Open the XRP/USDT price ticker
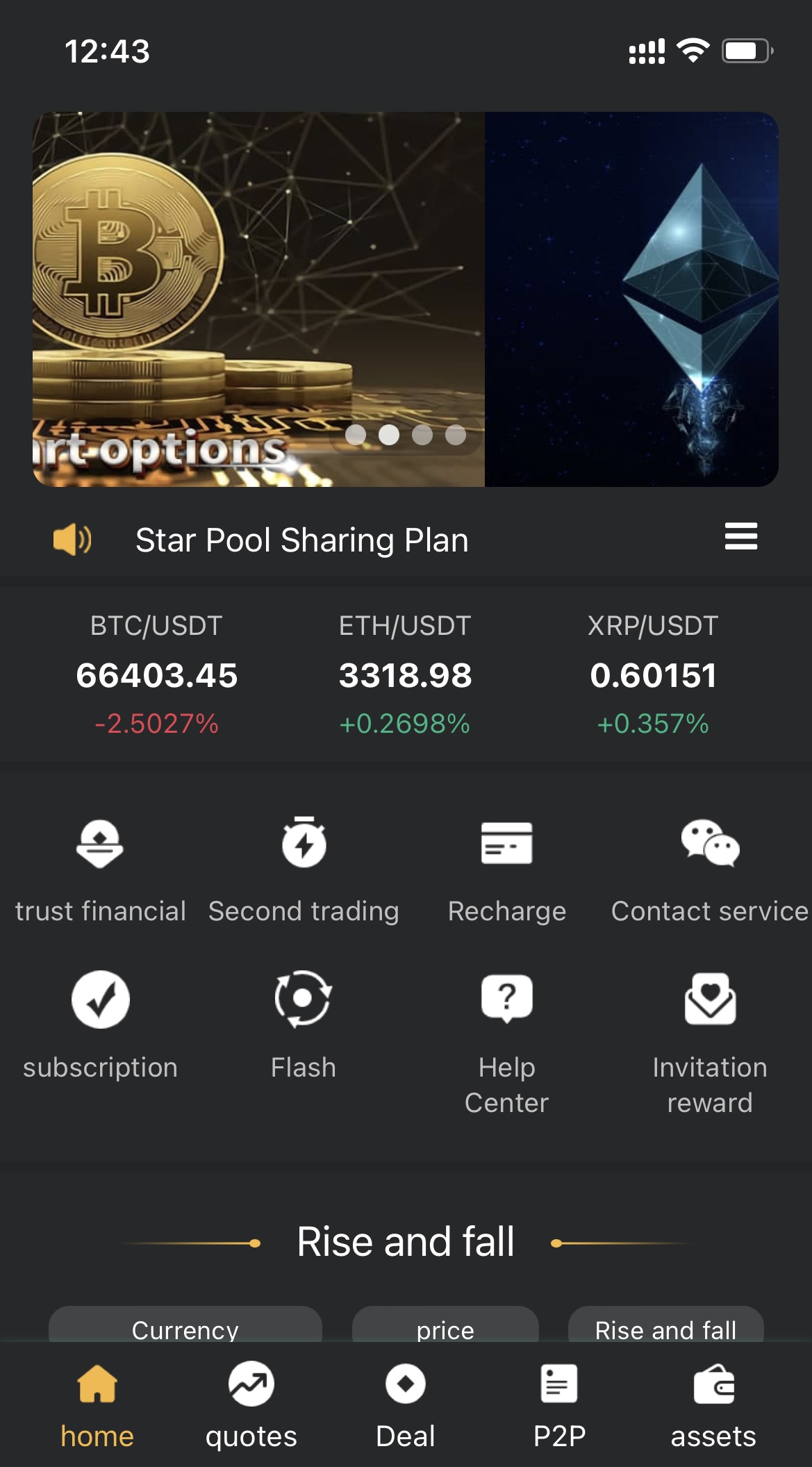 pos(653,674)
